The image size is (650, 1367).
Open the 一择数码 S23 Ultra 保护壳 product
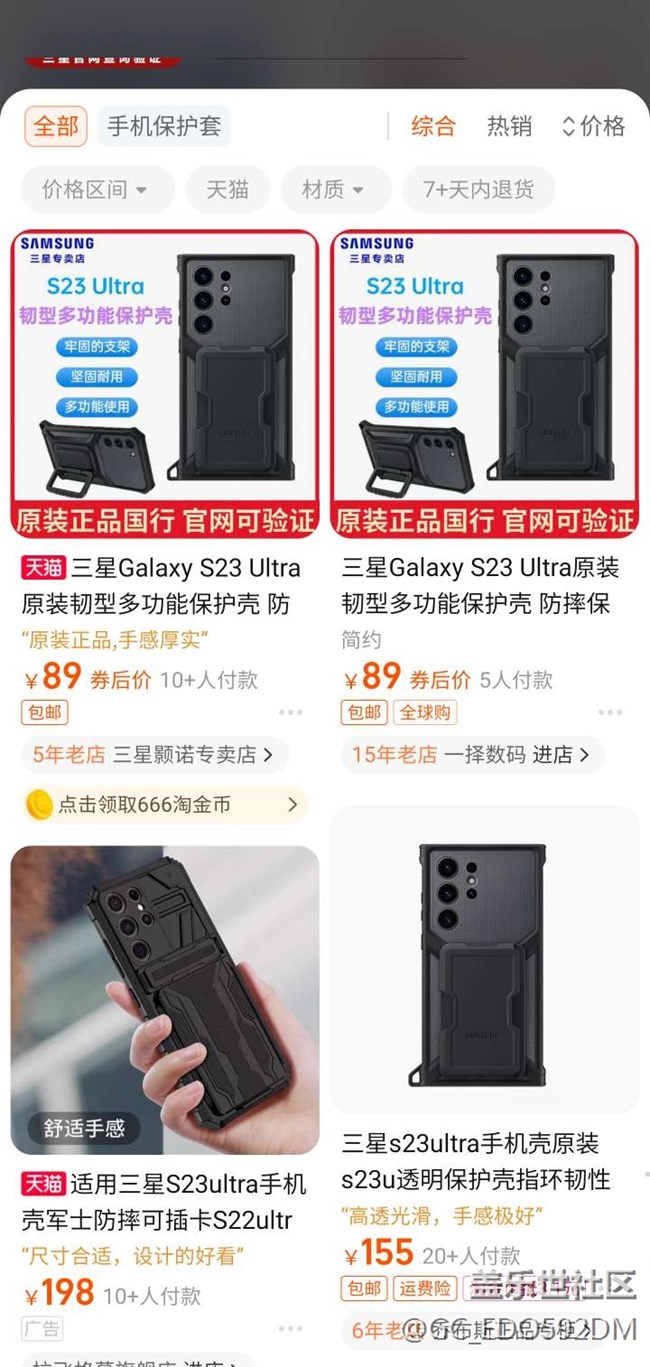coord(484,385)
